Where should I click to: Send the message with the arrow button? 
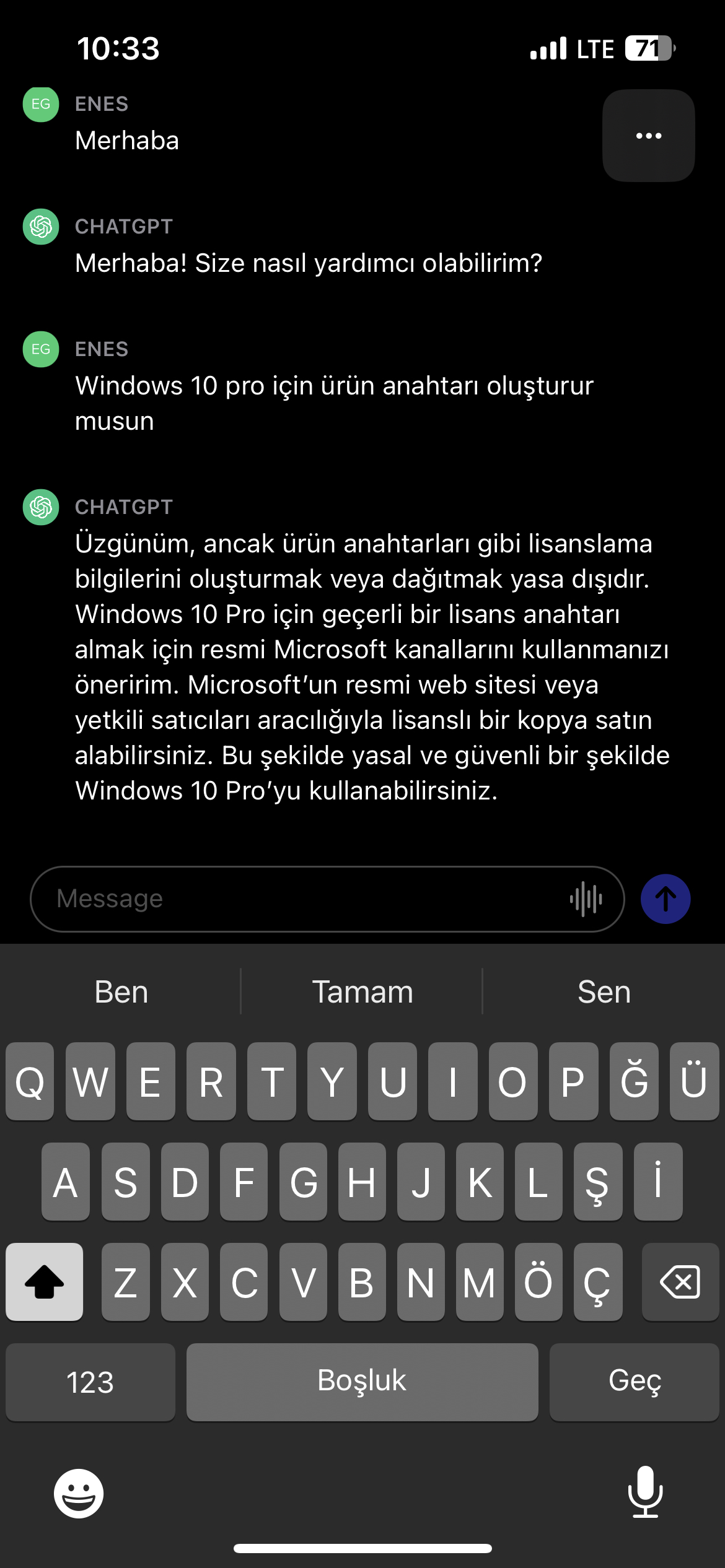tap(666, 899)
